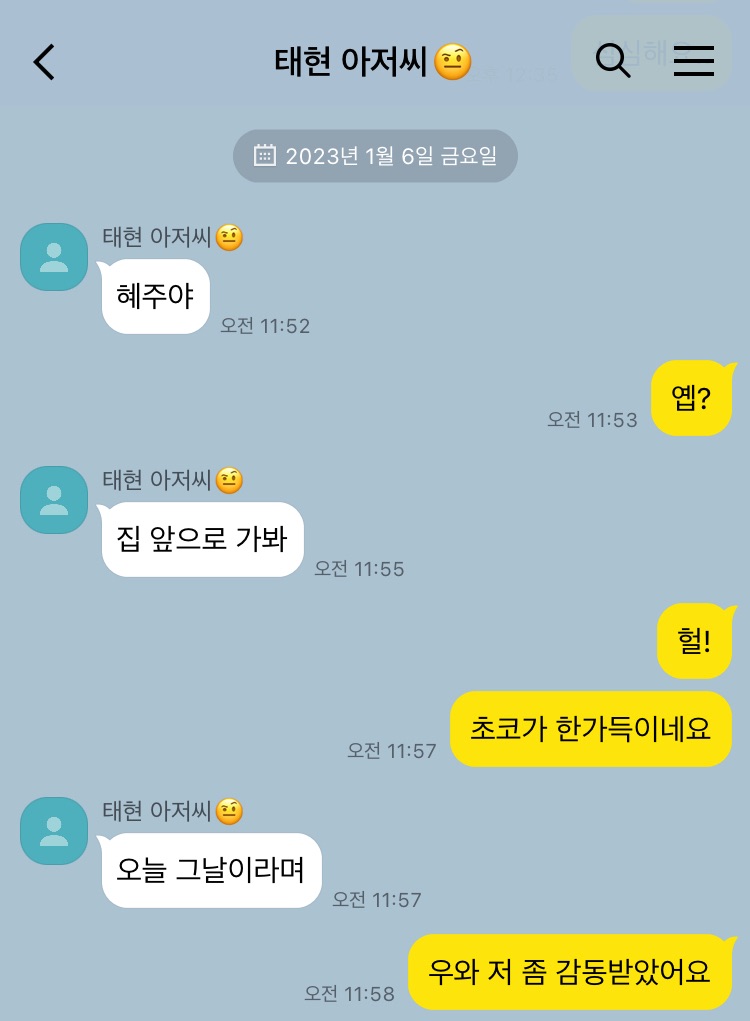Tap the bottom profile avatar beside 오늘 그날이라며
The height and width of the screenshot is (1021, 750).
53,831
